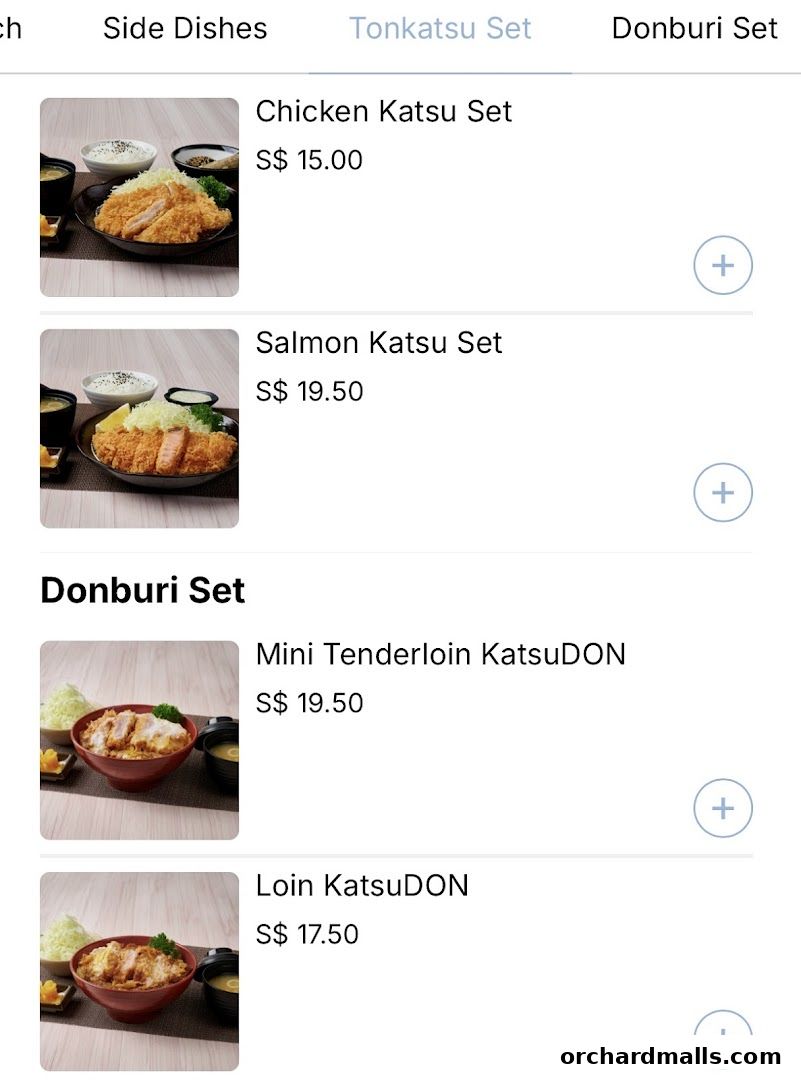The width and height of the screenshot is (801, 1080).
Task: Tap the plus icon below Chicken Katsu price
Action: [x=722, y=264]
